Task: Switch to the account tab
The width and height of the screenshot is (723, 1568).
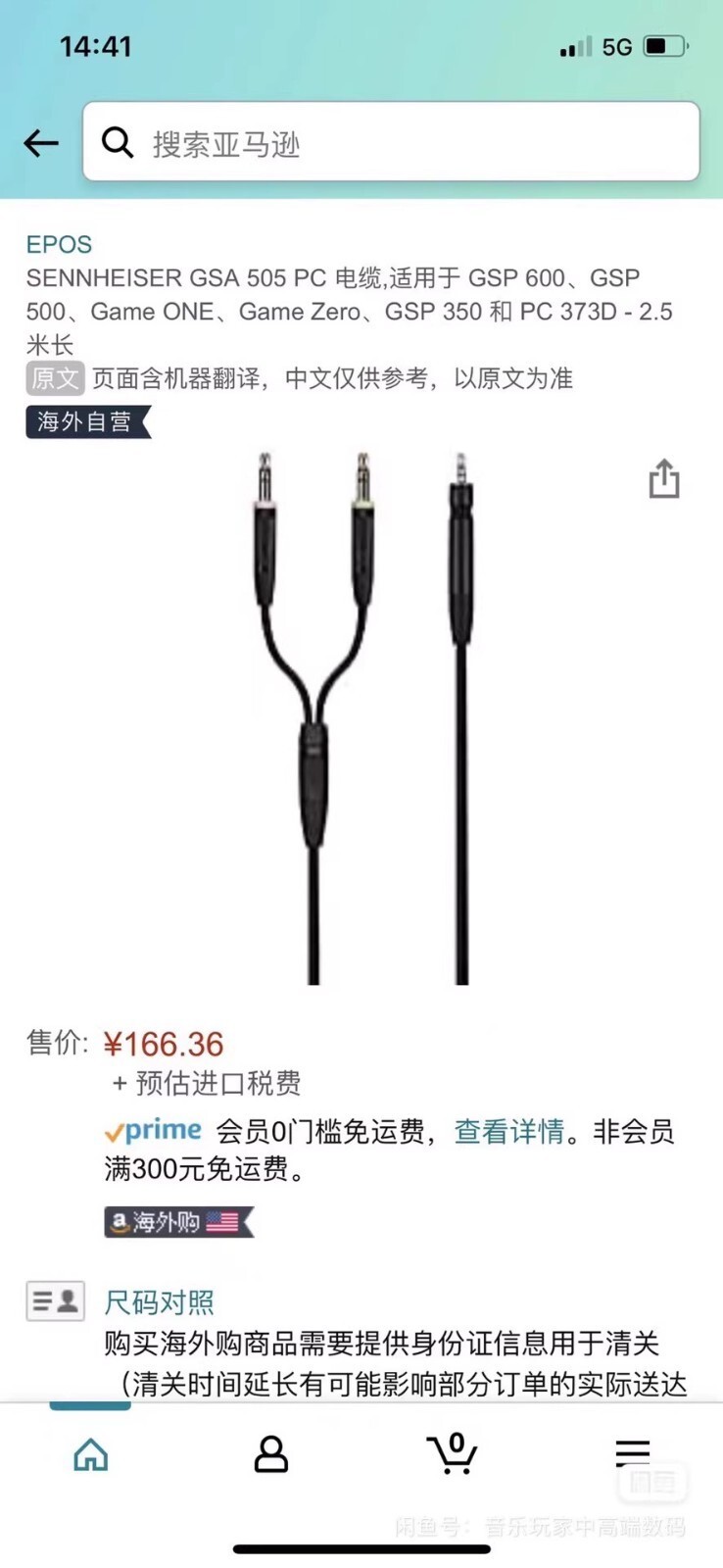Action: (271, 1454)
